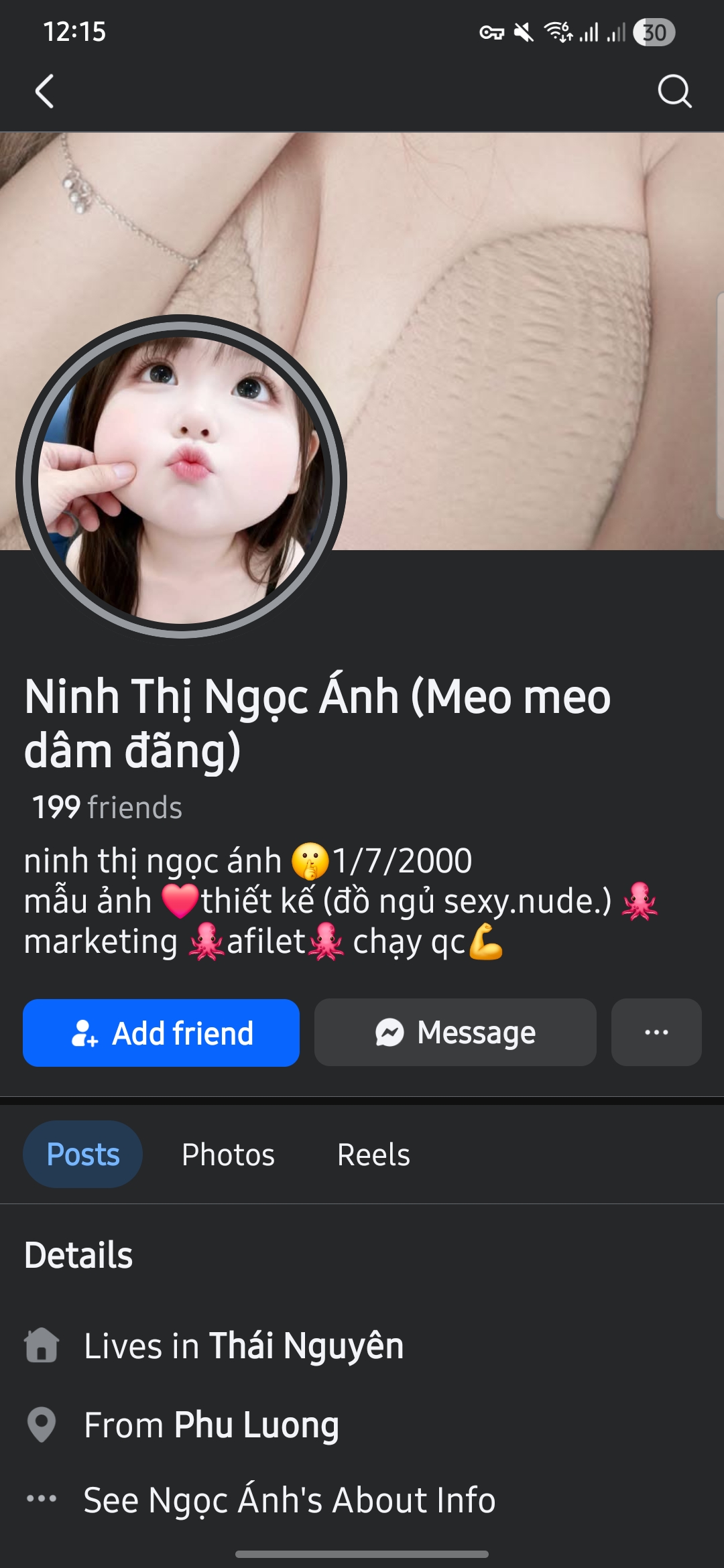Screen dimensions: 724x1568
Task: Switch to the Reels tab
Action: 373,1155
